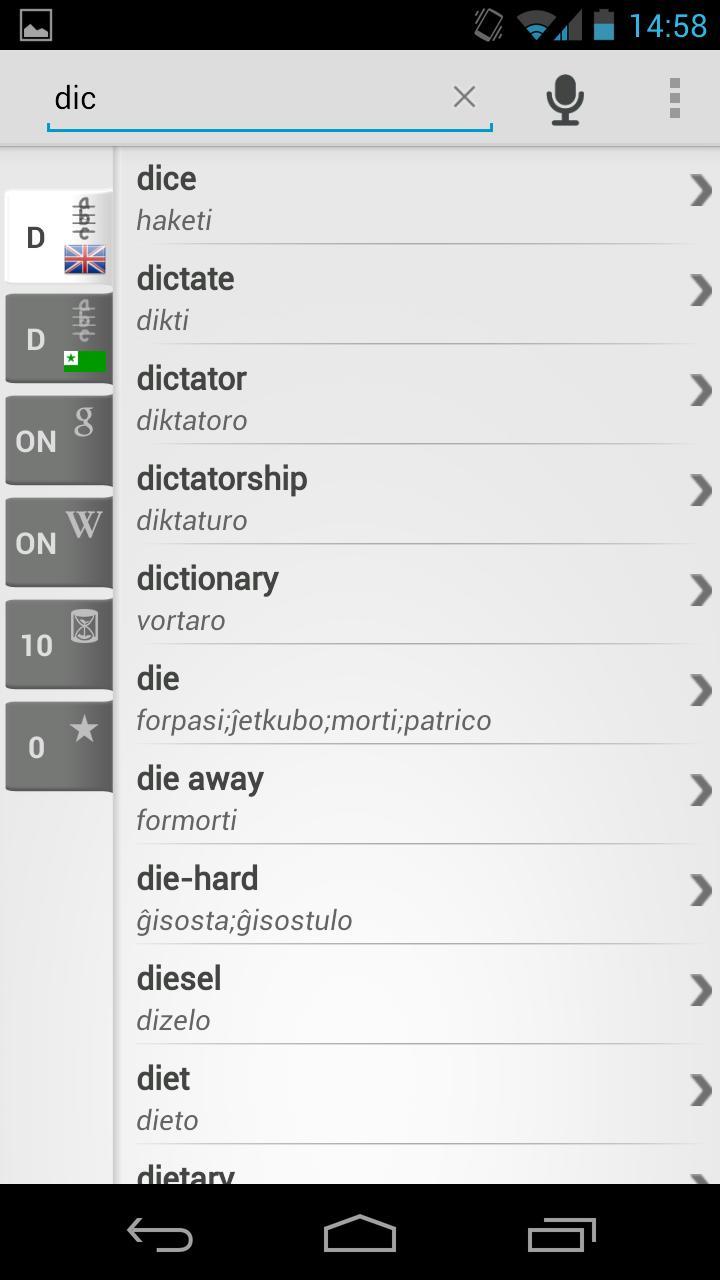Select the Wikipedia online tab
This screenshot has height=1280, width=720.
59,543
